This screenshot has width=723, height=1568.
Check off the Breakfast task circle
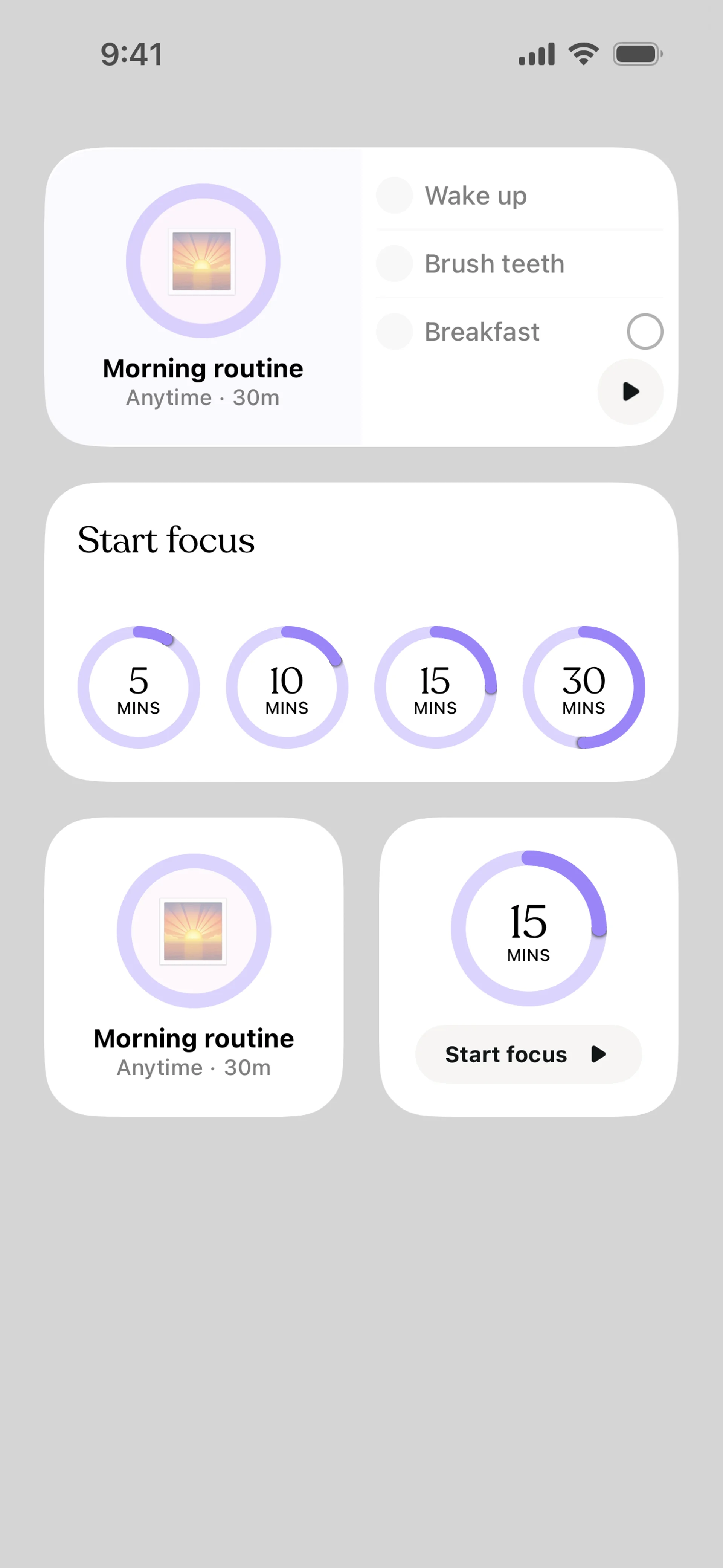(x=645, y=332)
